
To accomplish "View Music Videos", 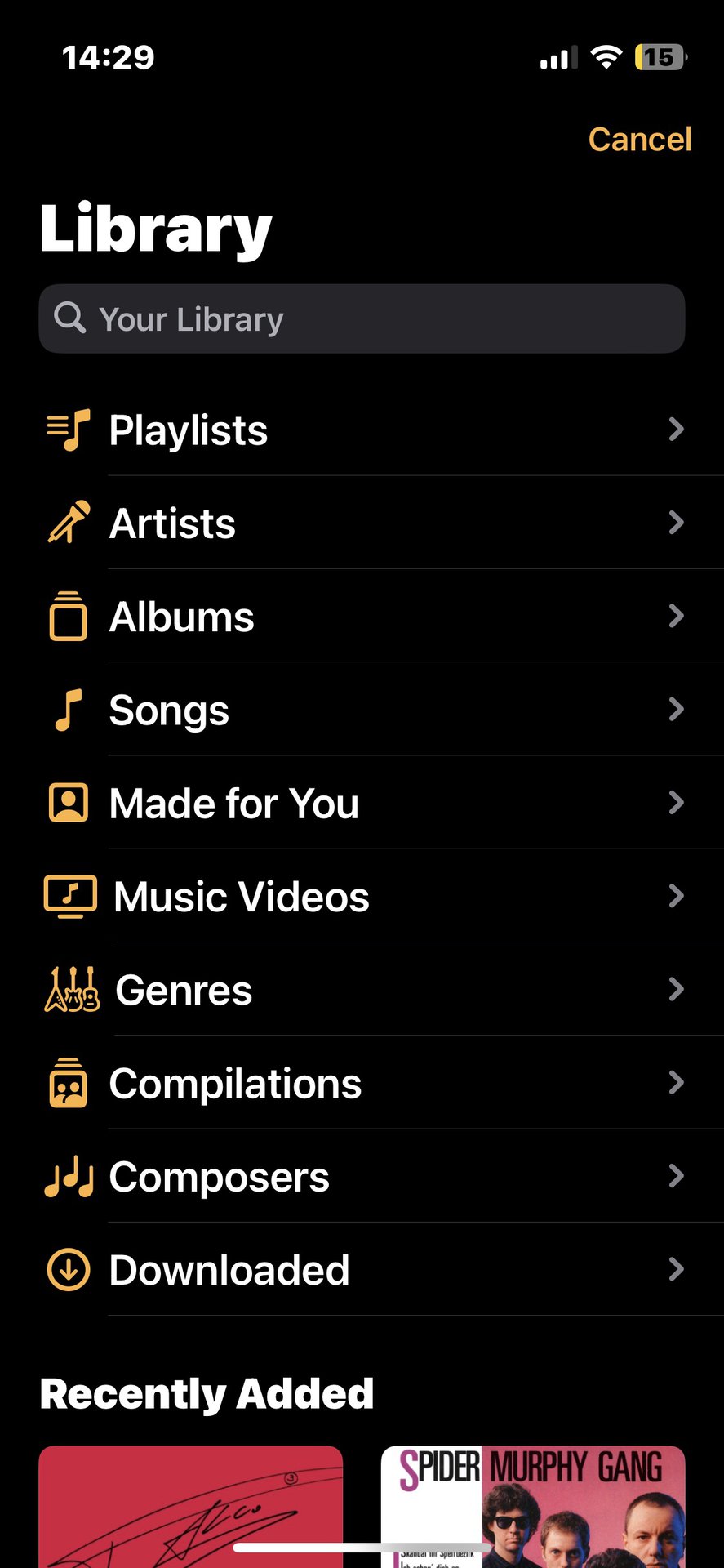I will (x=362, y=896).
